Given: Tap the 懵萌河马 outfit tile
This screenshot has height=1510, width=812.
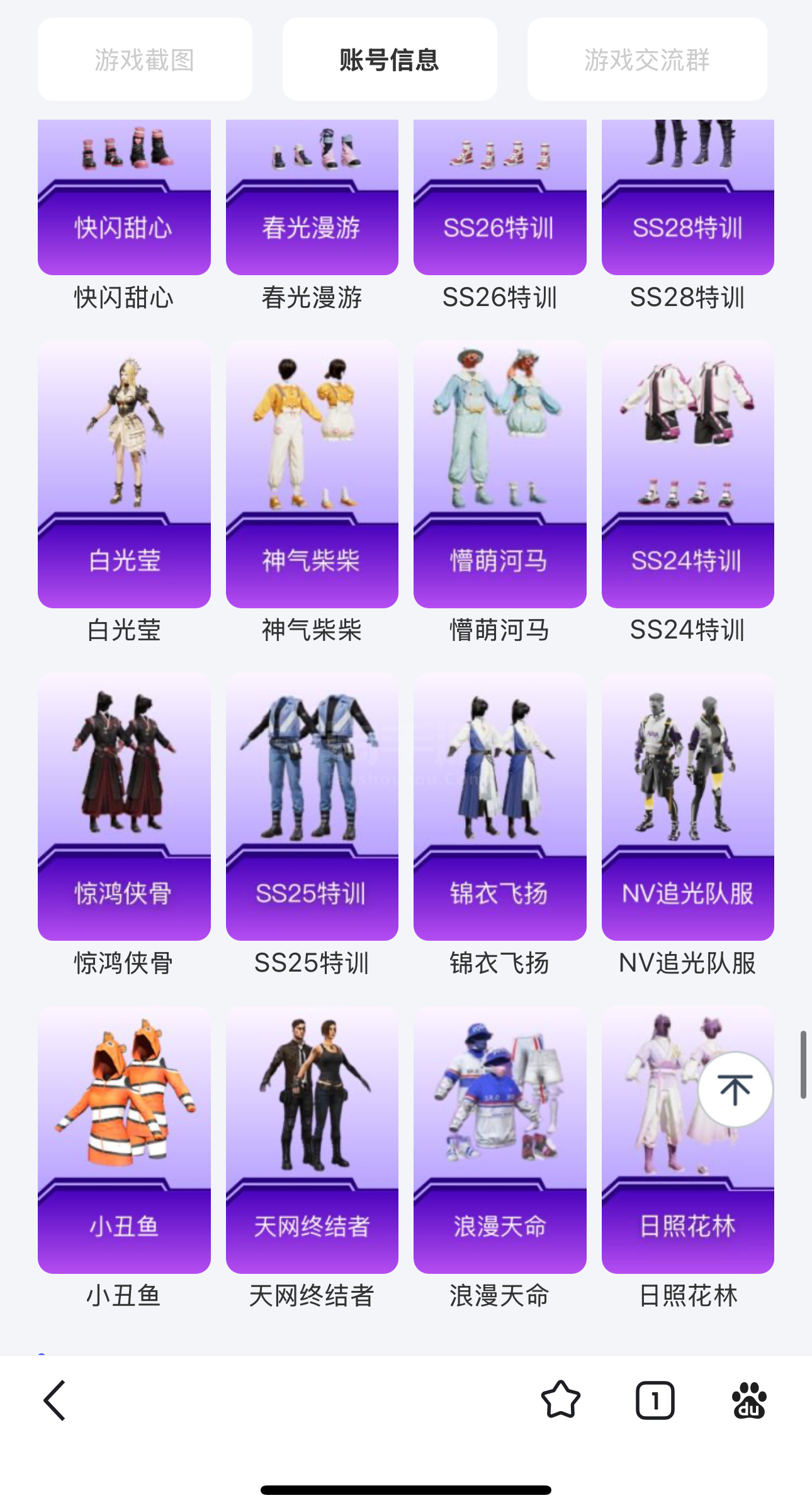Looking at the screenshot, I should [500, 474].
